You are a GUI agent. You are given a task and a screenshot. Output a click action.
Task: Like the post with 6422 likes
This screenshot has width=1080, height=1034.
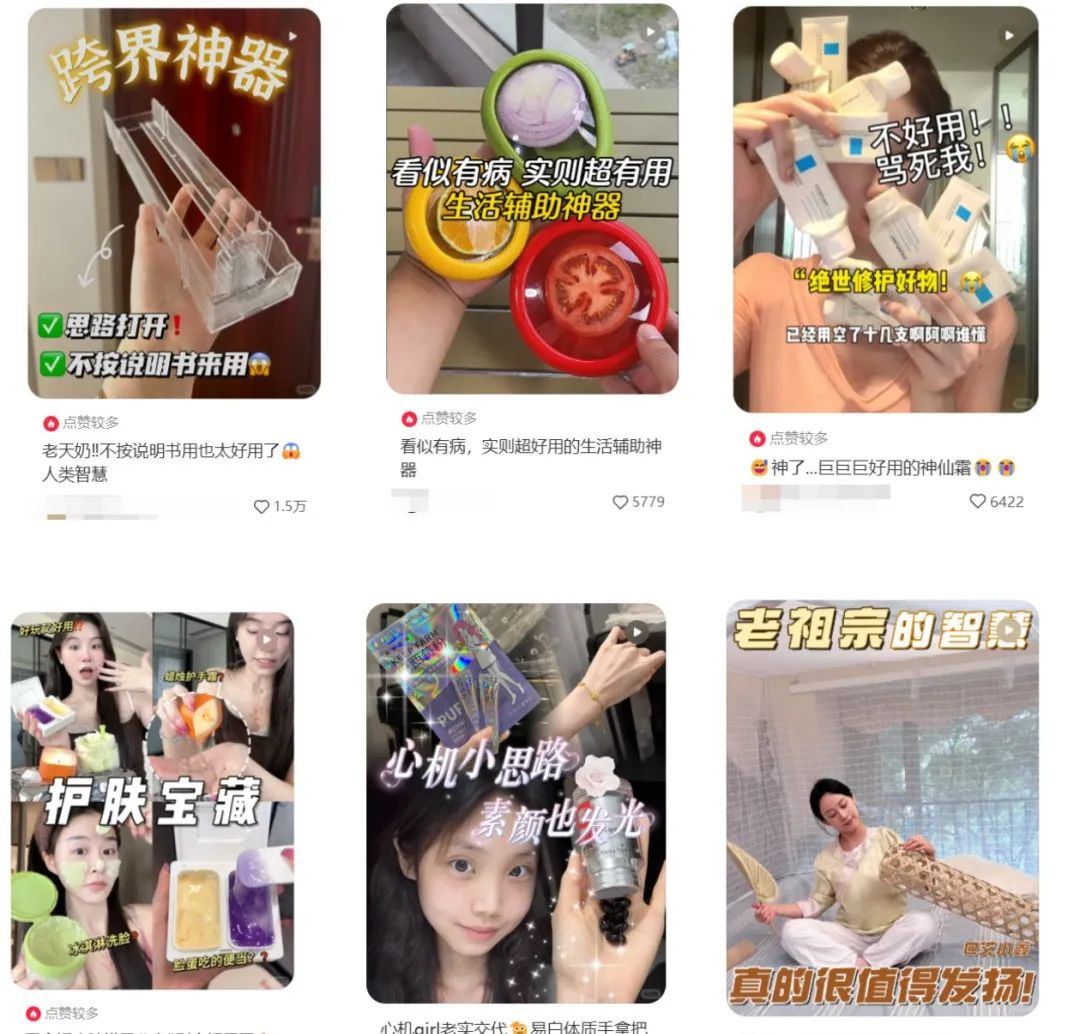[x=978, y=502]
